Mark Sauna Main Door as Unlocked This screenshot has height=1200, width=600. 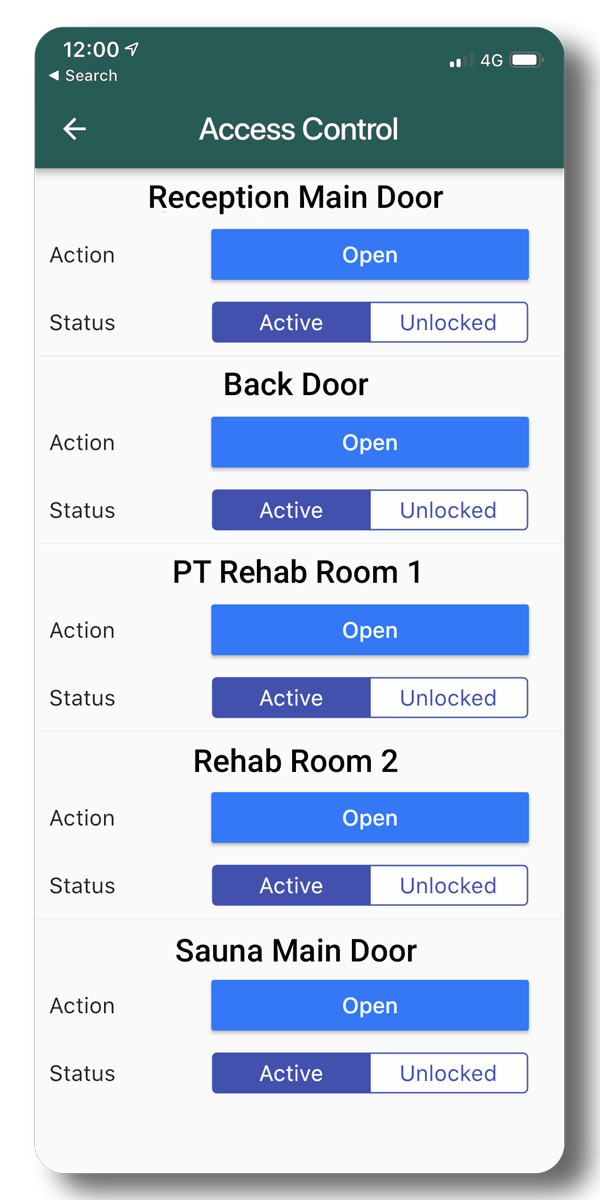point(449,1073)
